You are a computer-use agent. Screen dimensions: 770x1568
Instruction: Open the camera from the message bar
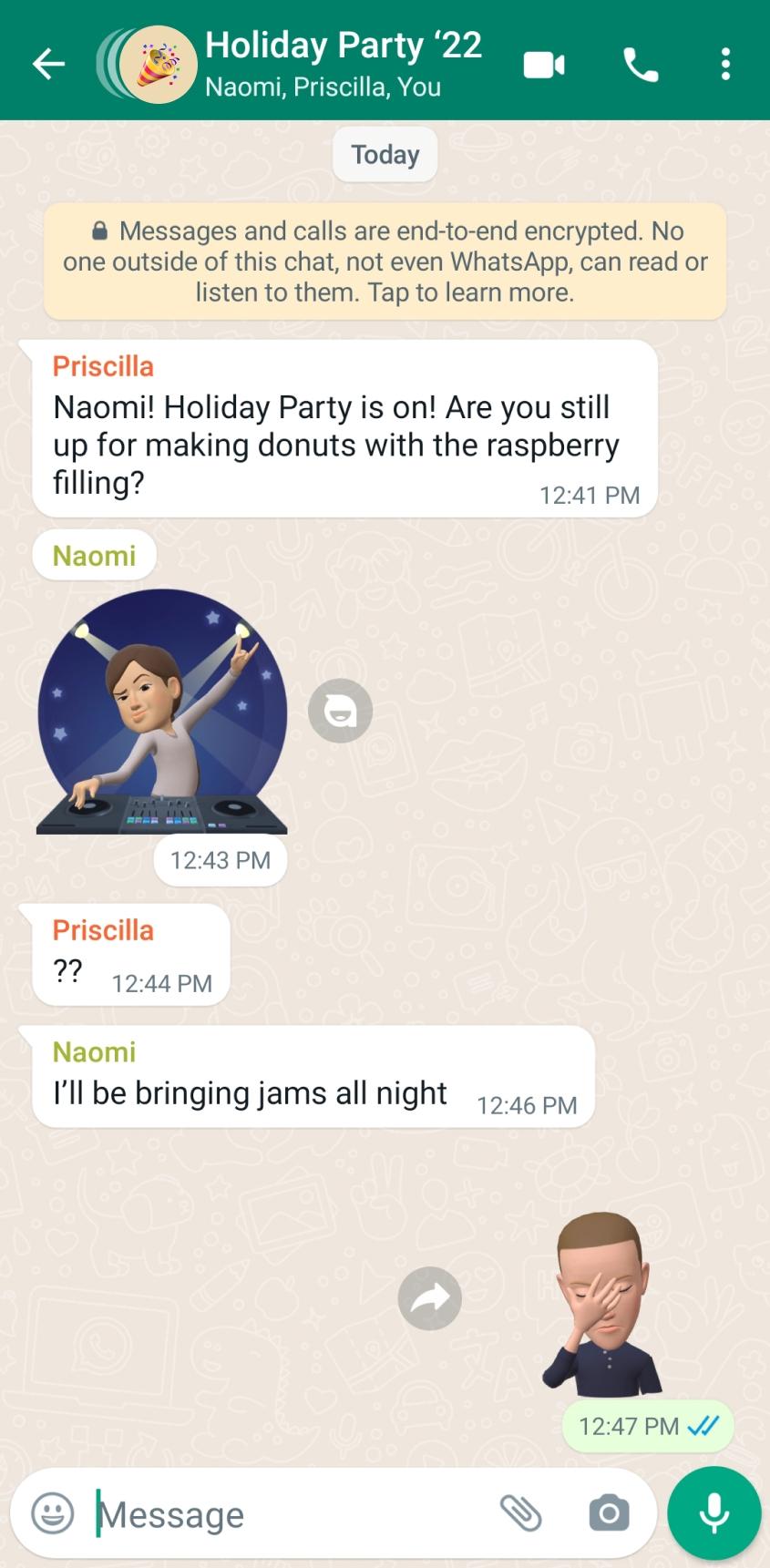pos(609,1514)
